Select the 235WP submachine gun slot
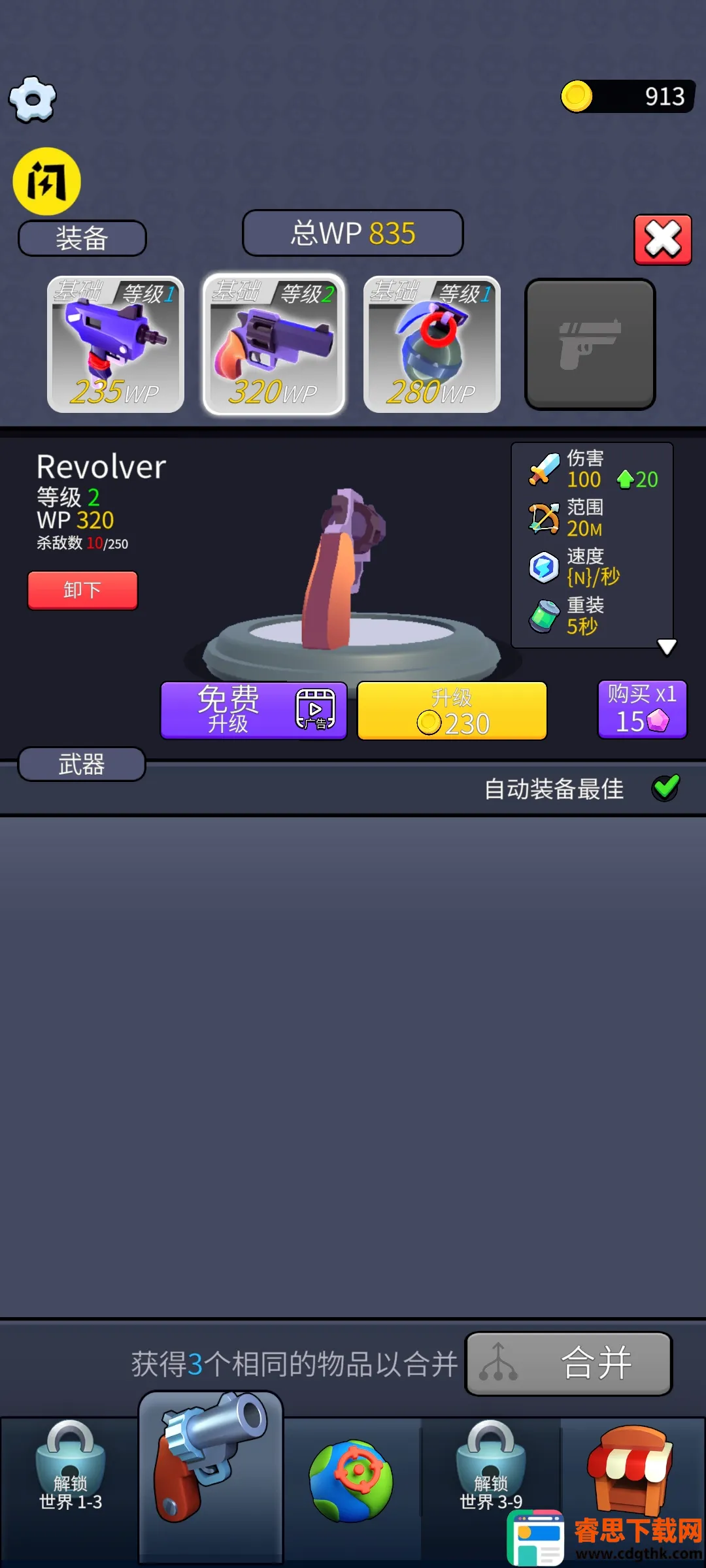The image size is (706, 1568). [x=116, y=344]
